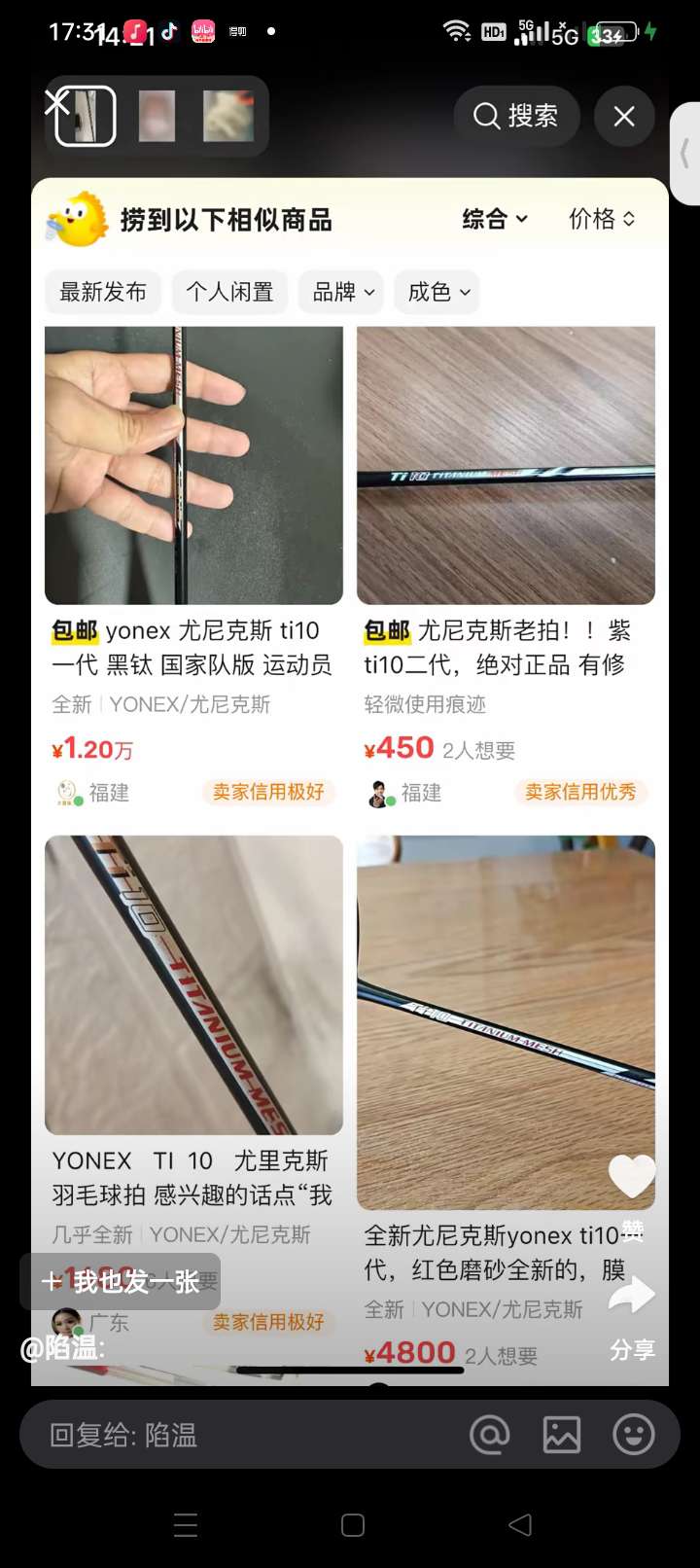This screenshot has height=1568, width=700.
Task: Expand the 品牌 brand filter
Action: click(x=343, y=292)
